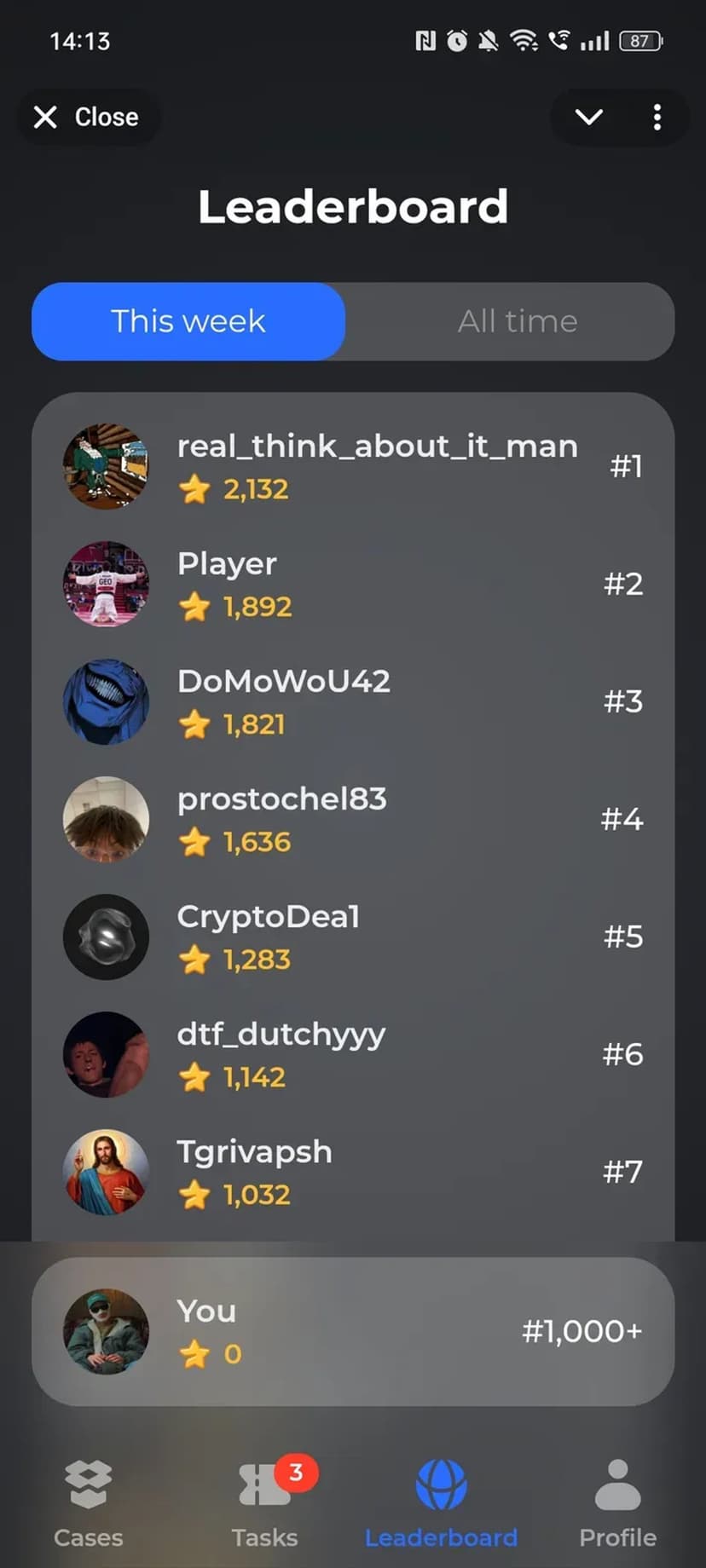Switch to the Profile tab

point(617,1502)
